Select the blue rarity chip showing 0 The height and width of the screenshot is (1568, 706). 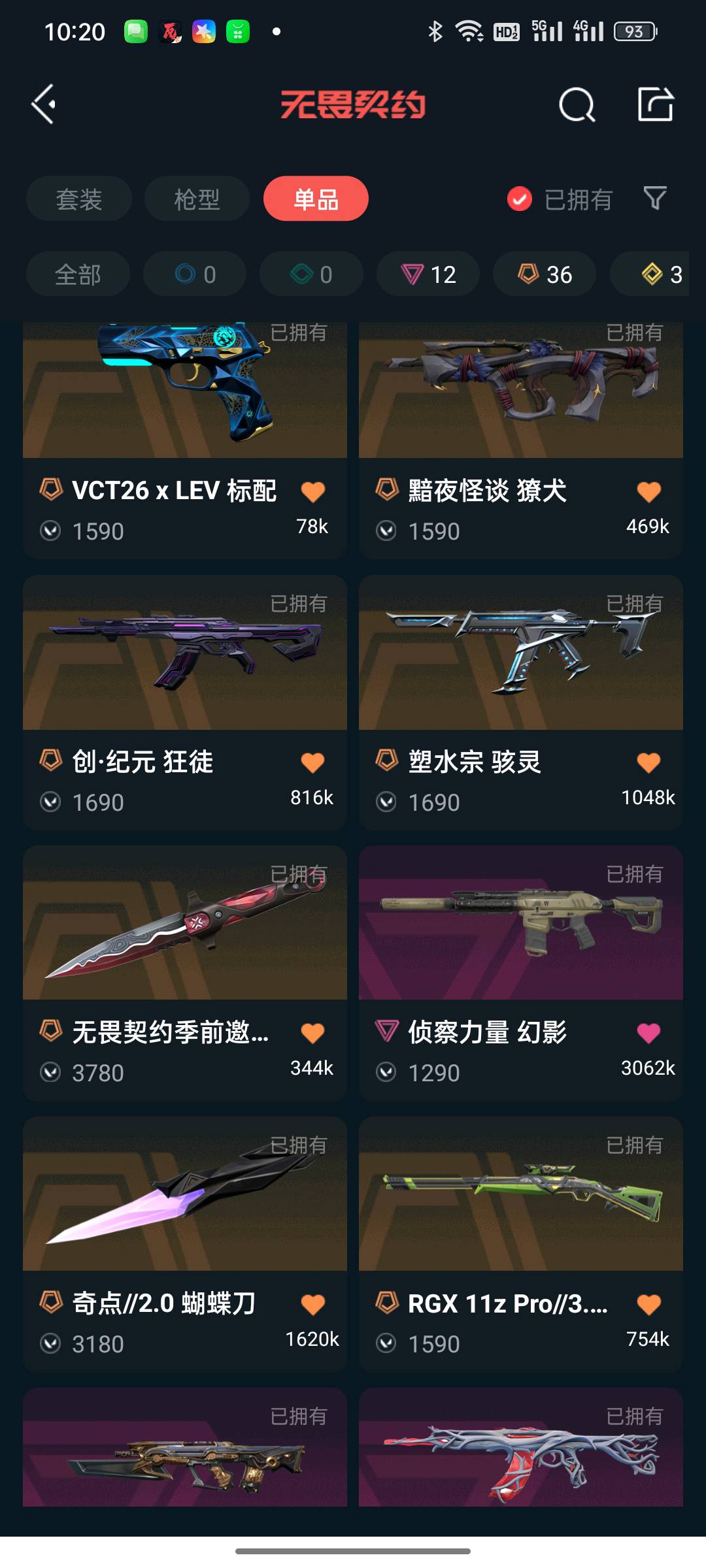coord(195,274)
